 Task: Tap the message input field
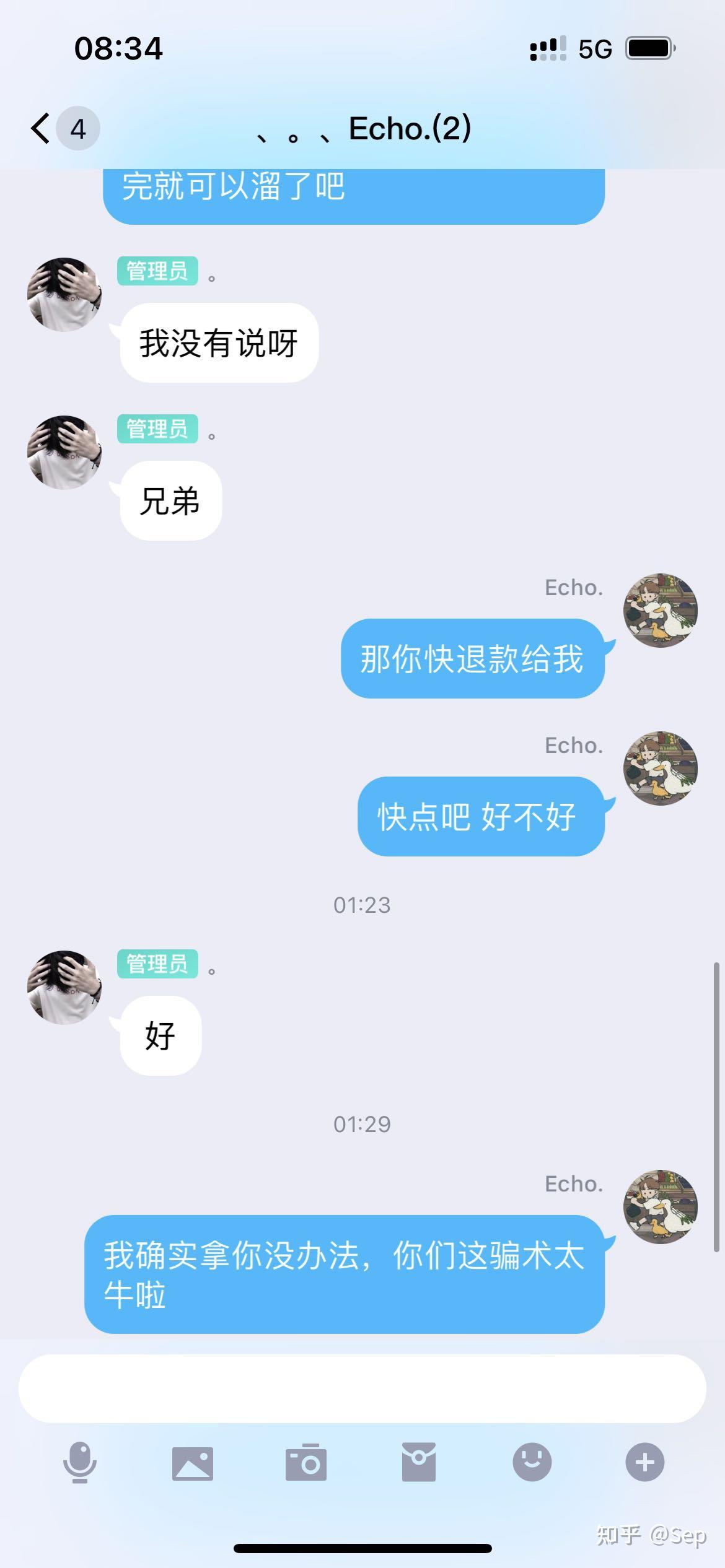[362, 1388]
